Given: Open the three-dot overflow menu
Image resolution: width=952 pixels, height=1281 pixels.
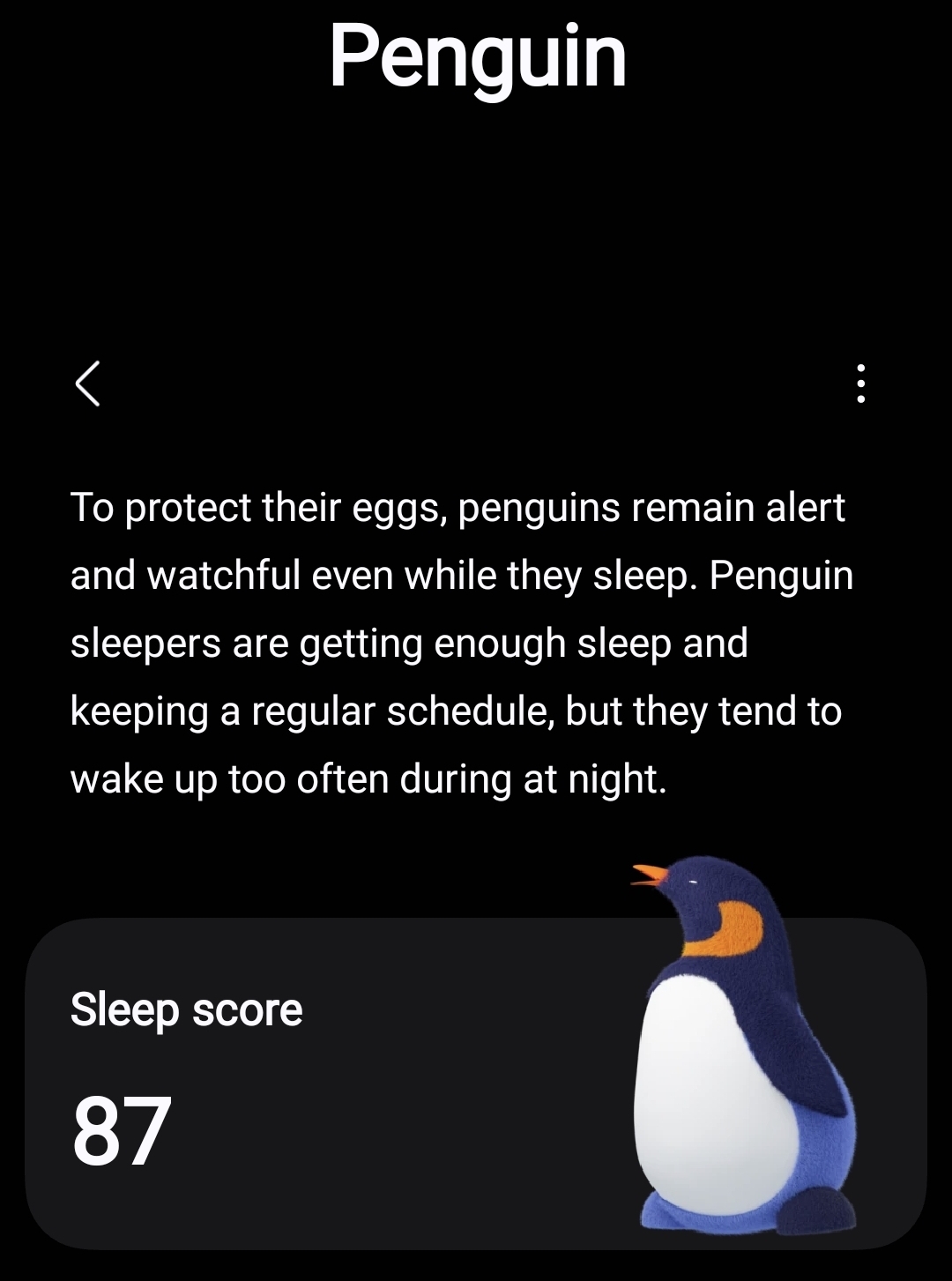Looking at the screenshot, I should [860, 384].
